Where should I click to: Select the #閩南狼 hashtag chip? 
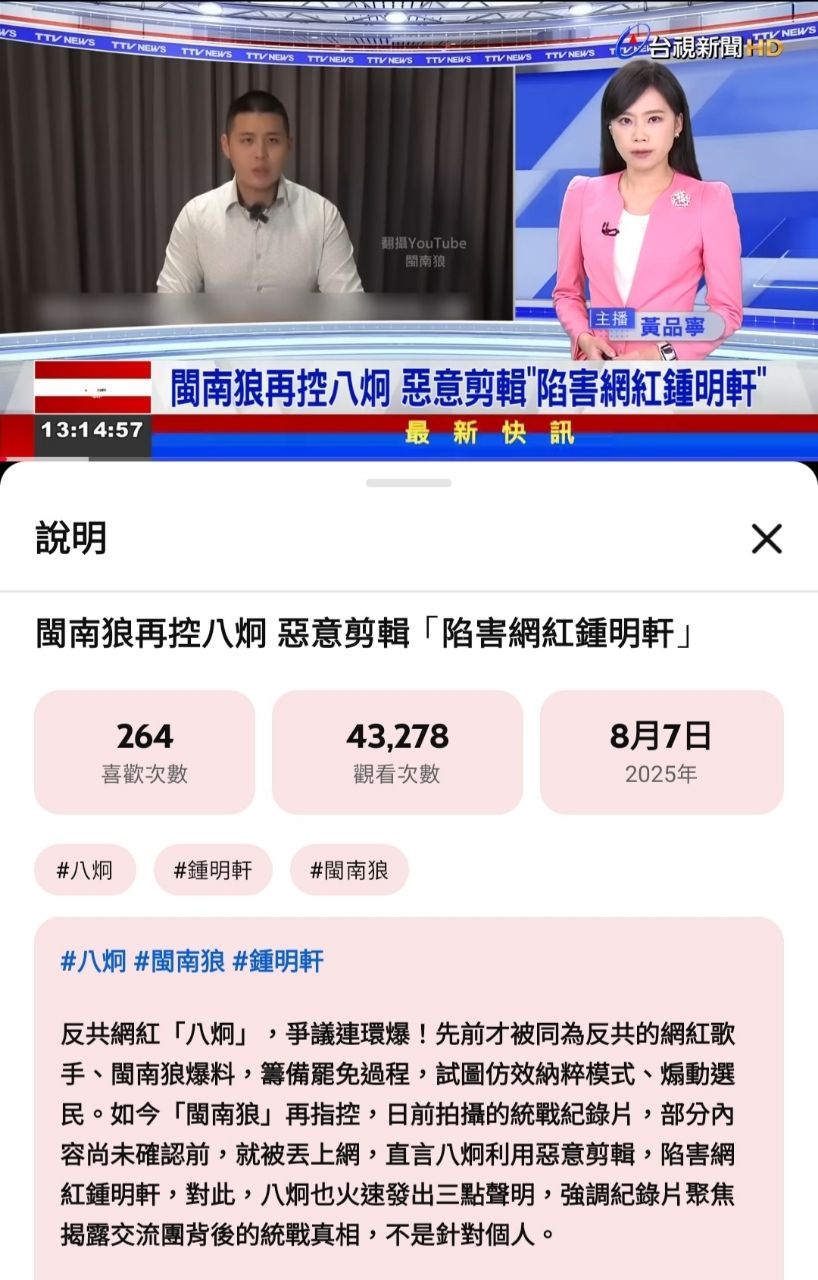(x=349, y=870)
